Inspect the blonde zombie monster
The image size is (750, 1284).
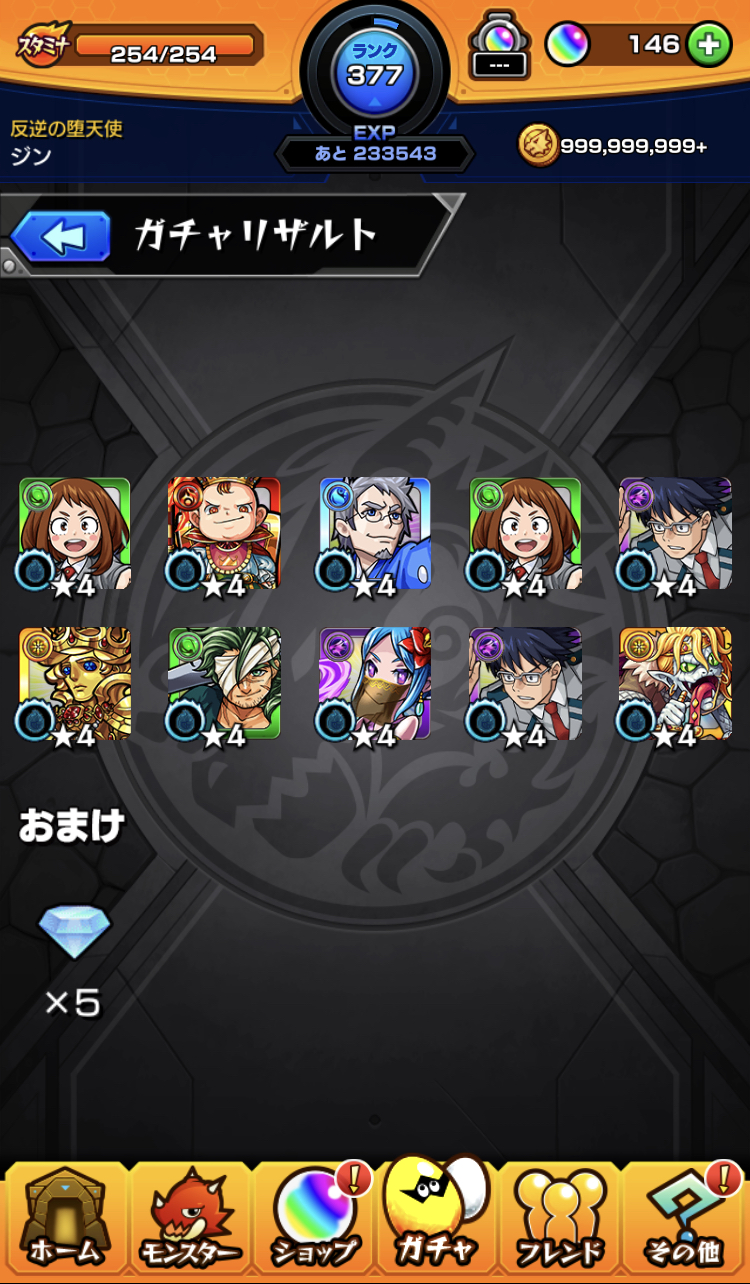675,685
